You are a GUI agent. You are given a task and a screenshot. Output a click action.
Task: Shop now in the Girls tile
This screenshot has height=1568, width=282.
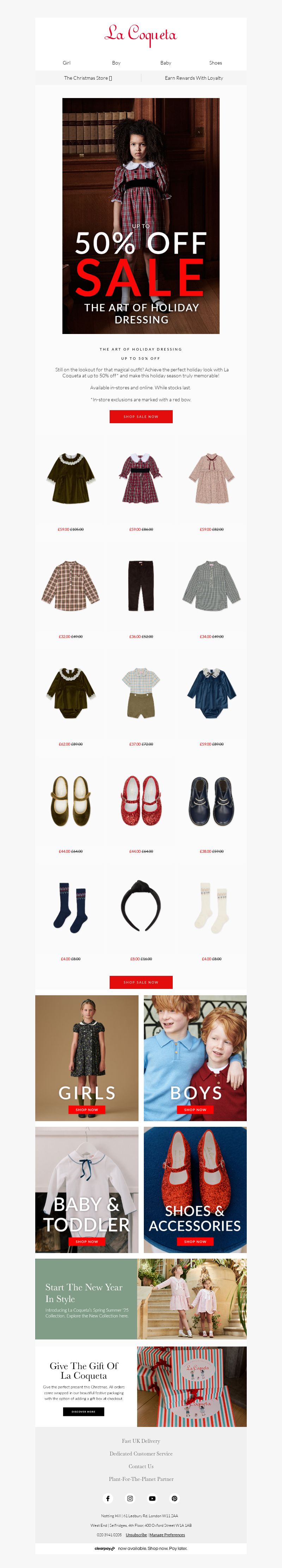(87, 1110)
